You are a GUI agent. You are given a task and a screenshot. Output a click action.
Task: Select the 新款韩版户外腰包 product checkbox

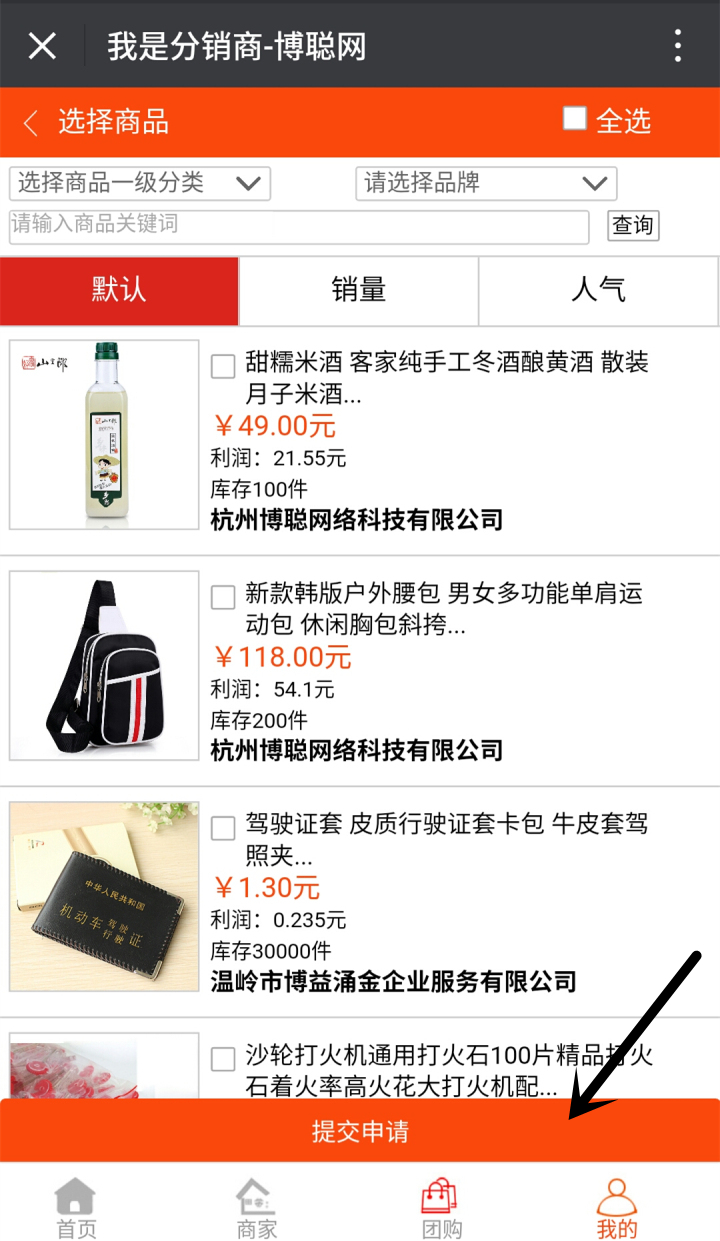(x=223, y=597)
